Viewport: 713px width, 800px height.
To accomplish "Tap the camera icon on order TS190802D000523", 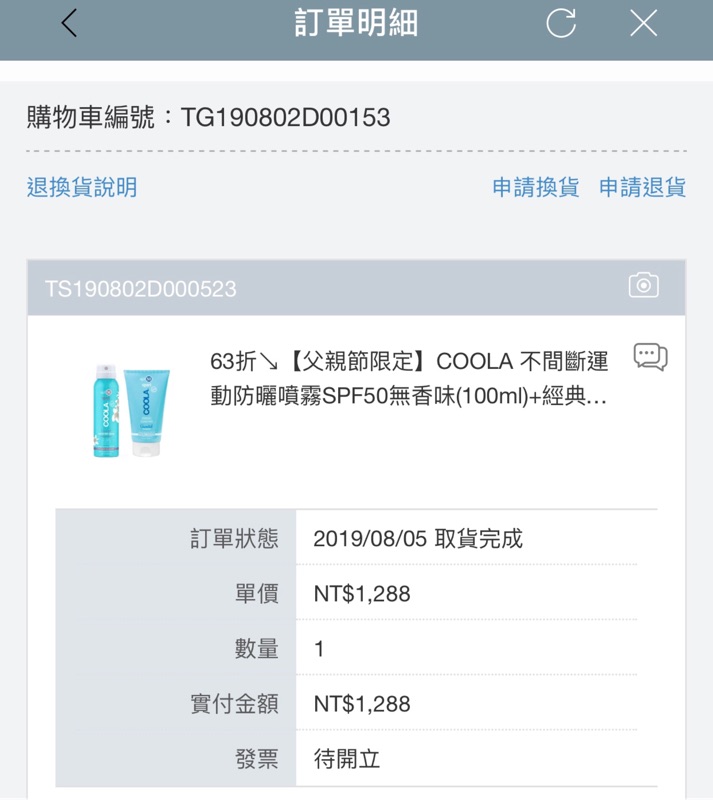I will (644, 286).
